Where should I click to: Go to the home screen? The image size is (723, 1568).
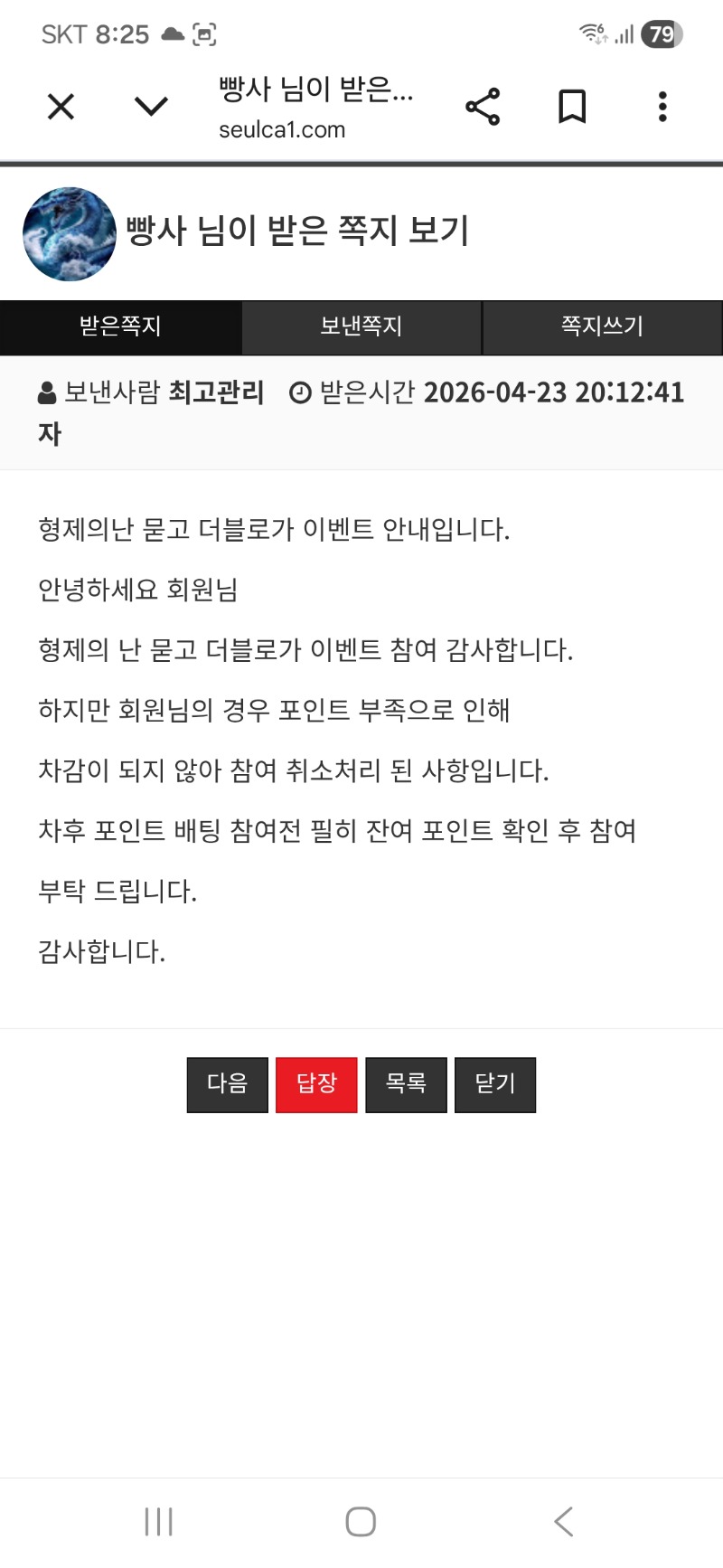(361, 1521)
